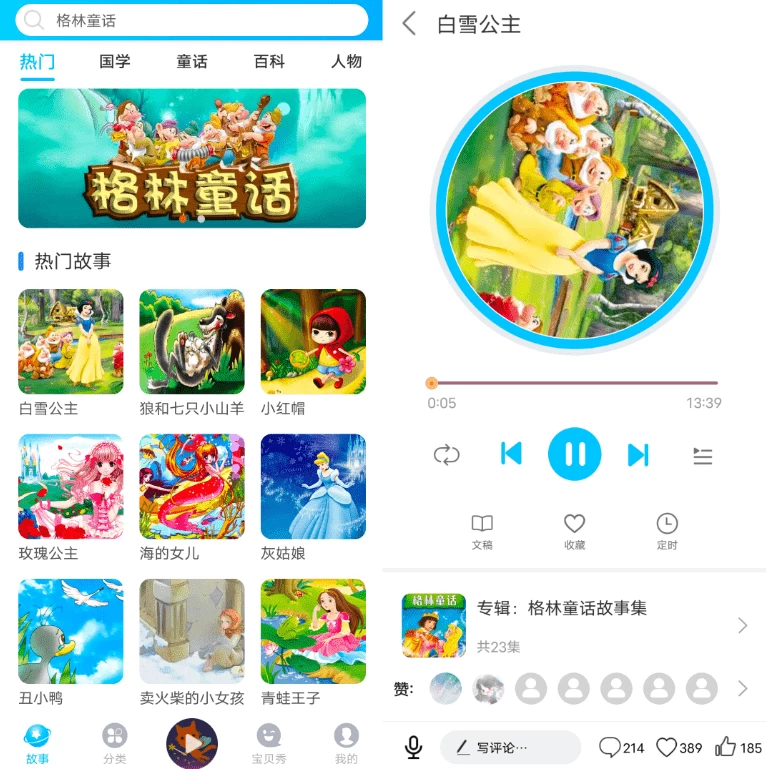Open album 格林童话故事集

point(574,626)
